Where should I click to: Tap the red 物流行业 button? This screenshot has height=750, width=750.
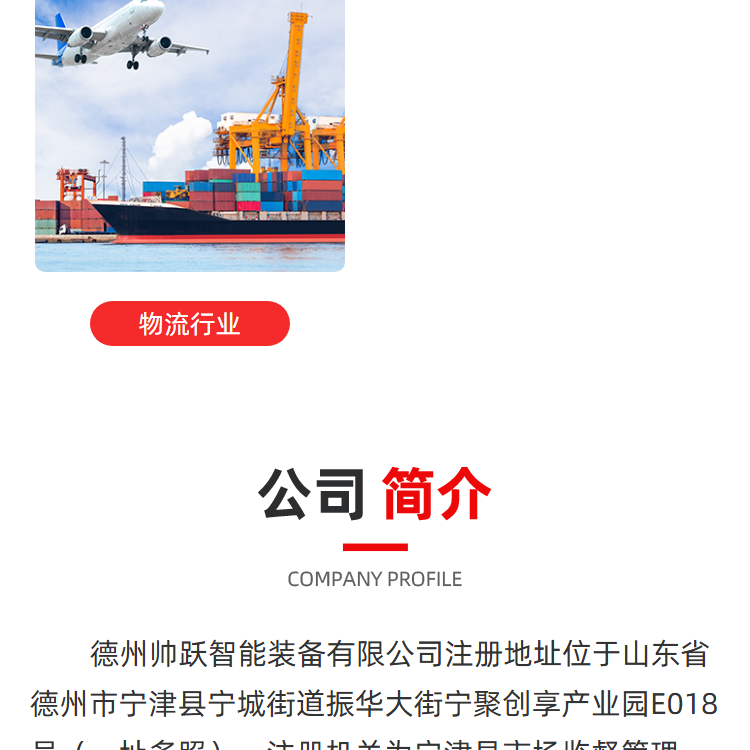pyautogui.click(x=190, y=323)
